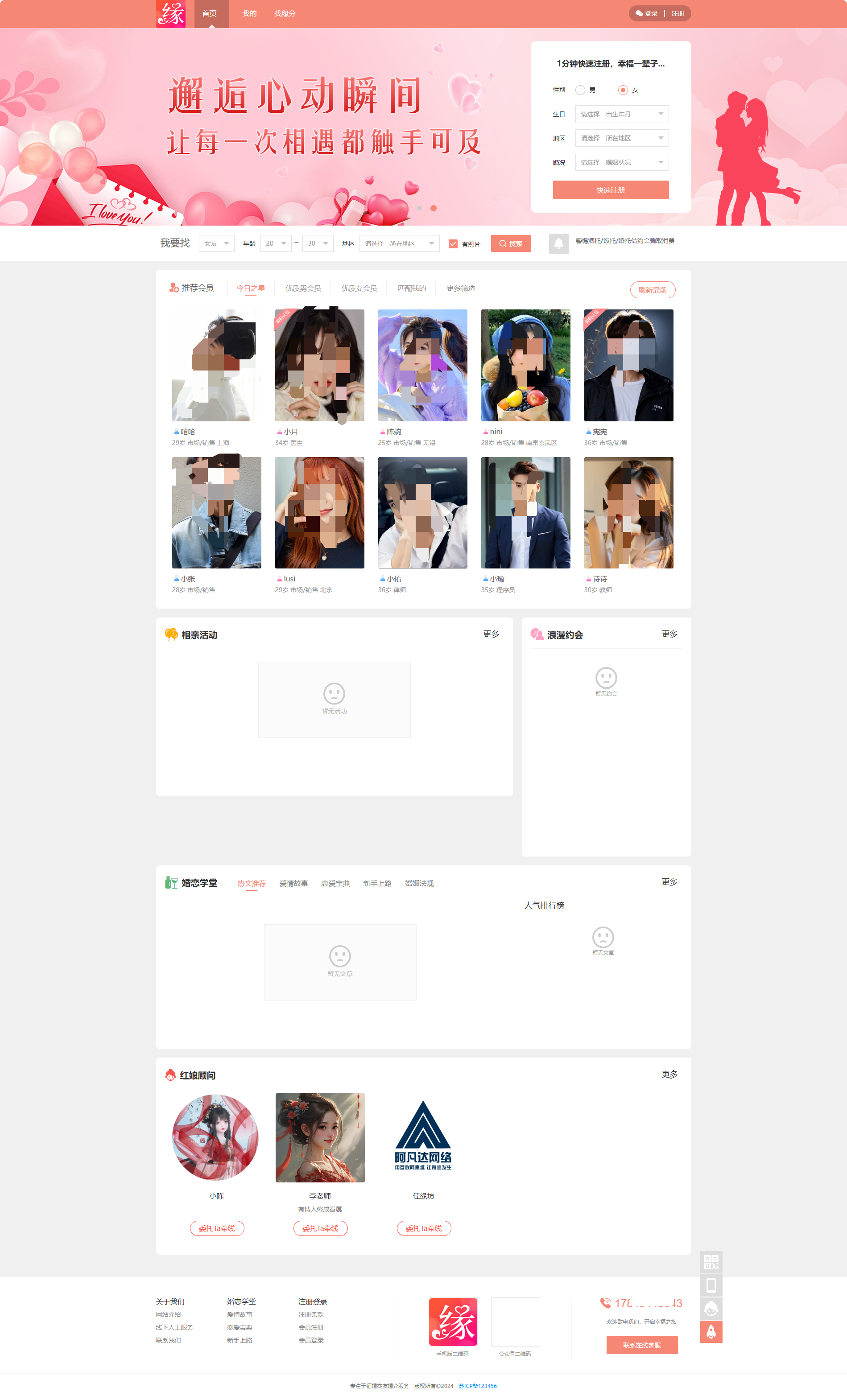This screenshot has width=847, height=1400.
Task: Open the 我的 navigation item
Action: [249, 14]
